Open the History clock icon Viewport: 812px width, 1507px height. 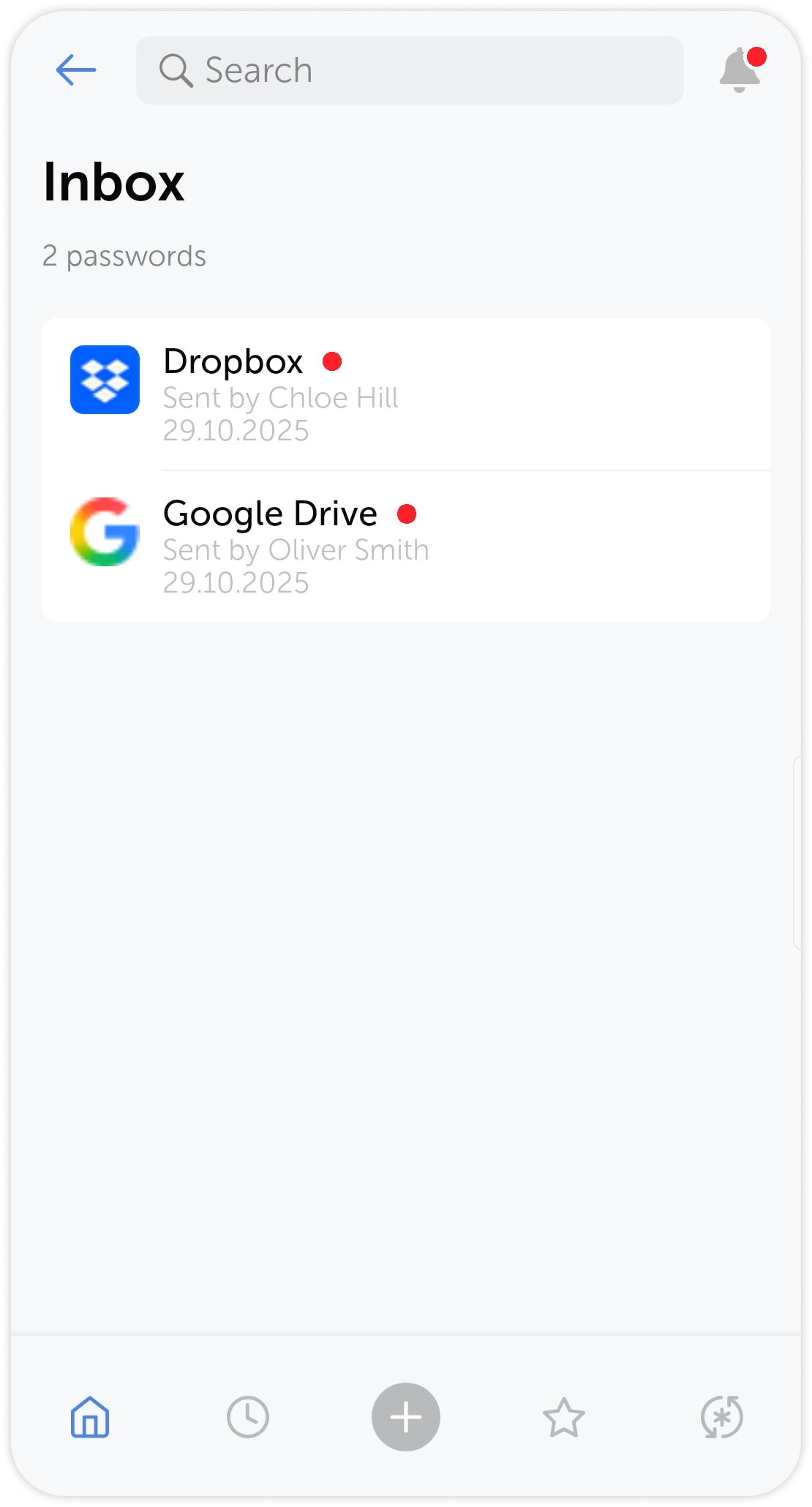pyautogui.click(x=247, y=1417)
